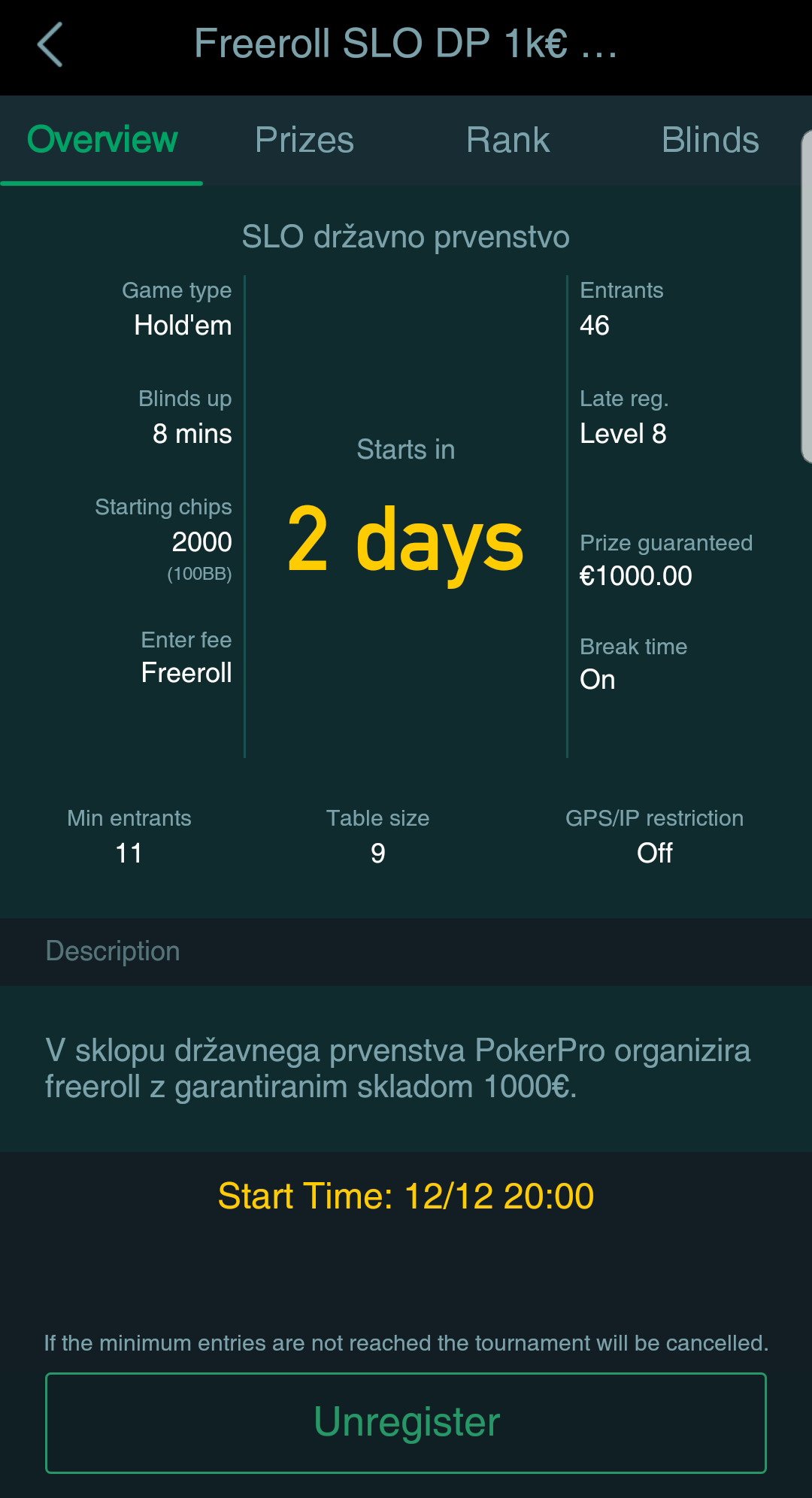Unregister from the freeroll tournament
This screenshot has width=812, height=1498.
click(x=406, y=1422)
